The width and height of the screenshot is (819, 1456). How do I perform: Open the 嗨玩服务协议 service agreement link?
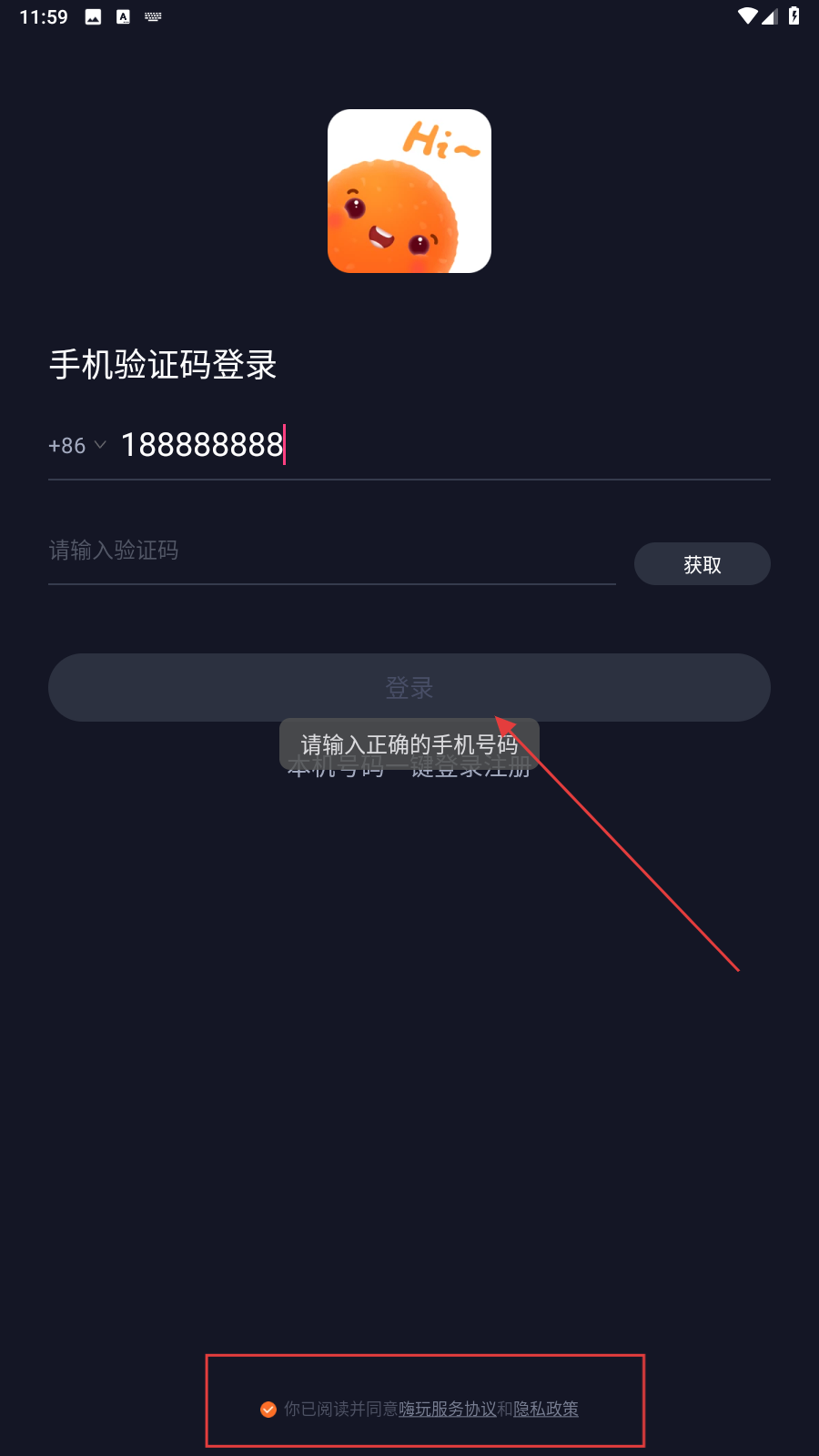[448, 1410]
